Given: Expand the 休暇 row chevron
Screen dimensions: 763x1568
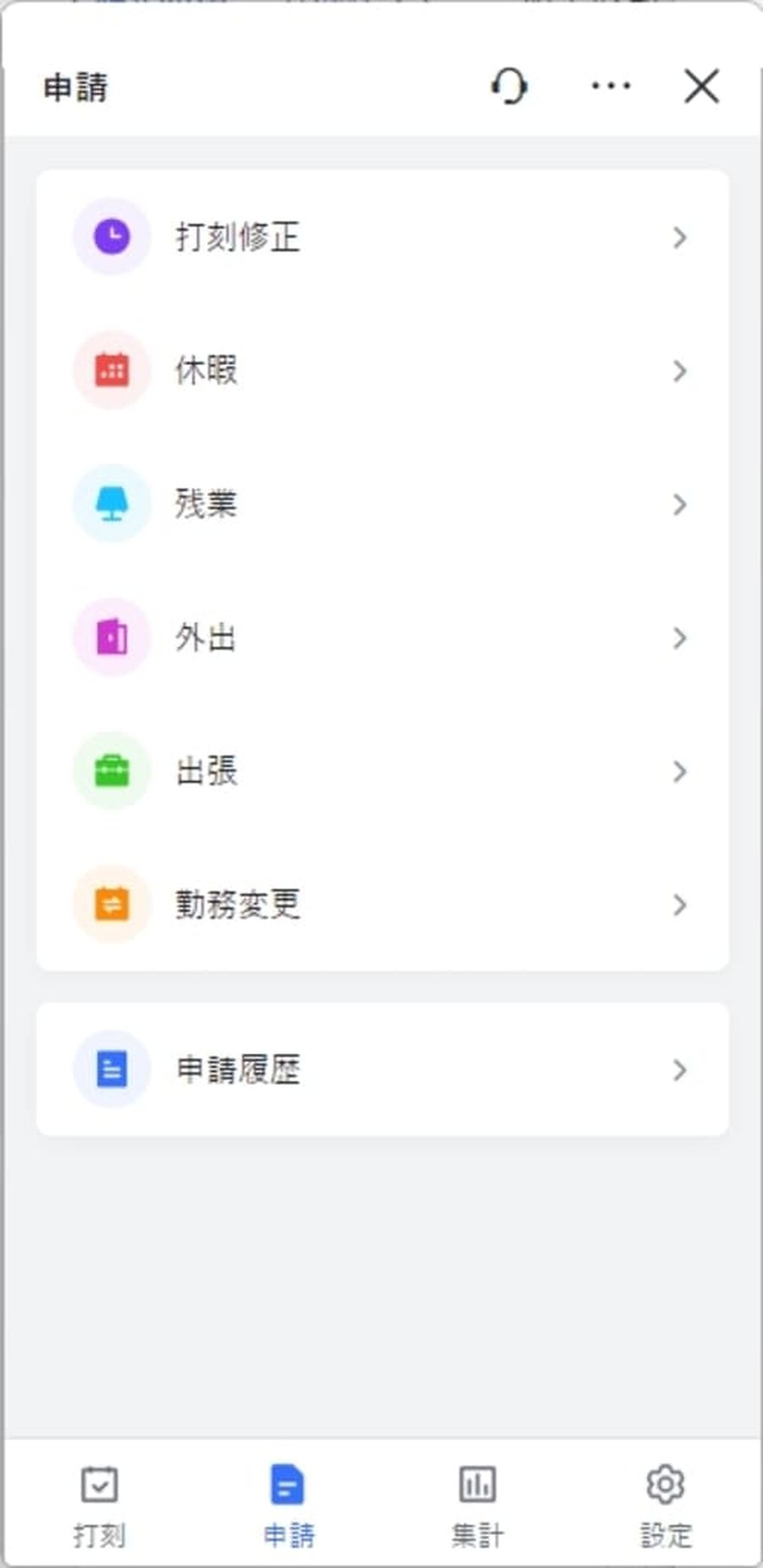Looking at the screenshot, I should [679, 371].
